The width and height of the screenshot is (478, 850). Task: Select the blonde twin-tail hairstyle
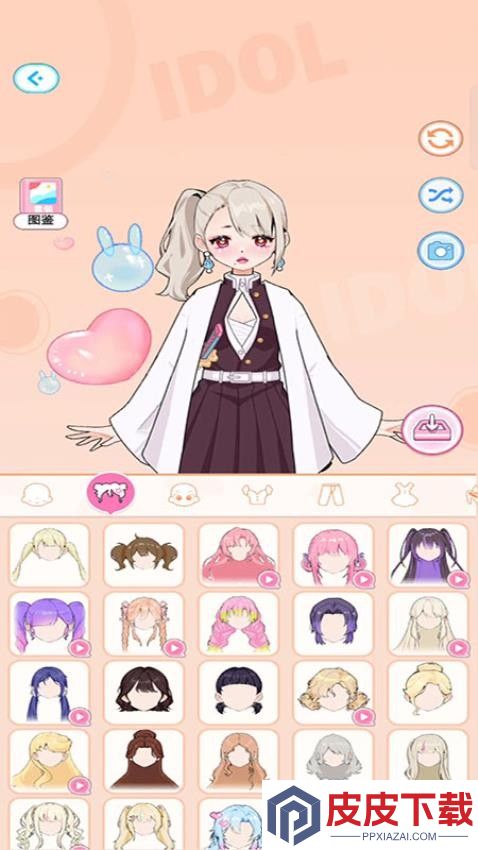tap(49, 555)
